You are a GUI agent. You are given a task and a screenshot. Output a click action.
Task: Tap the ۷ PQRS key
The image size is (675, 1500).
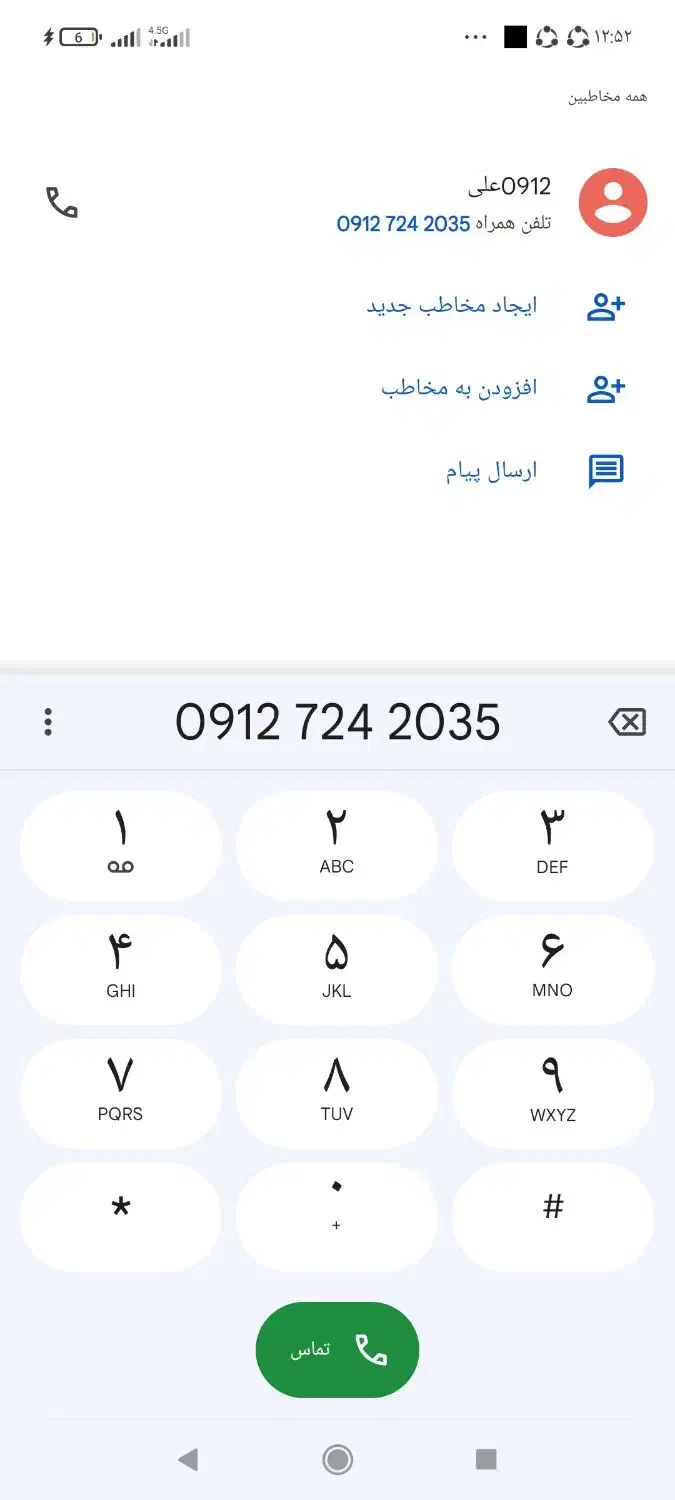[x=120, y=1093]
